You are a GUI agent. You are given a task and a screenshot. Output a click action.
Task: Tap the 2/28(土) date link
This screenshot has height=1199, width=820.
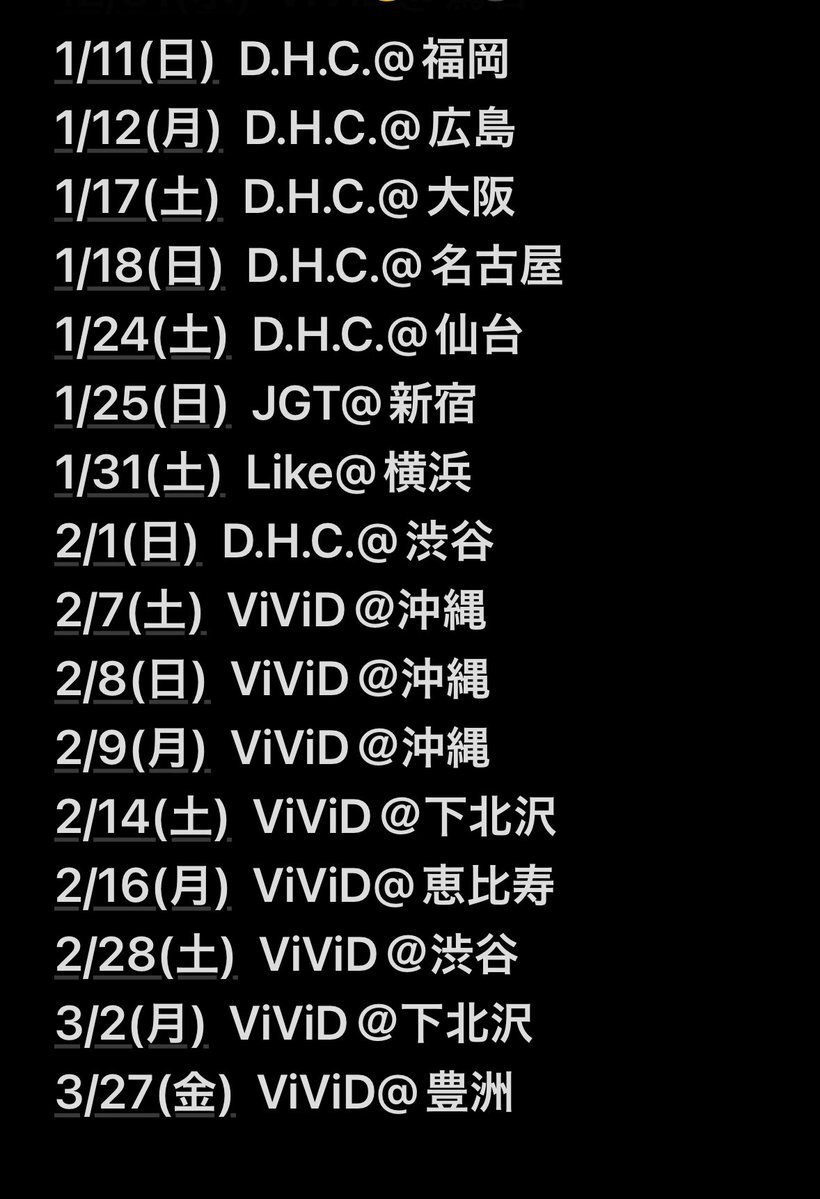click(x=146, y=956)
